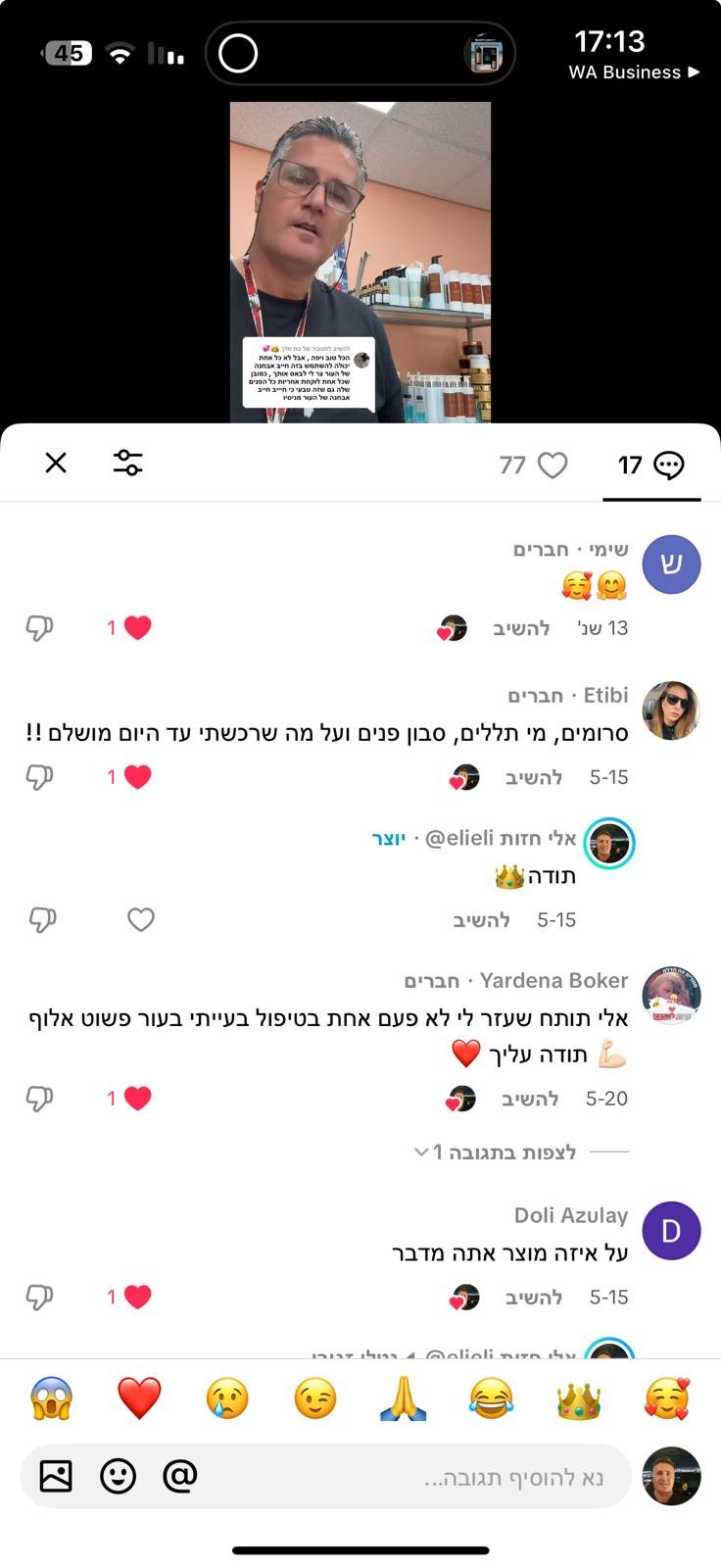The width and height of the screenshot is (721, 1568).
Task: Insert the crown emoji quick reaction
Action: tap(578, 1398)
